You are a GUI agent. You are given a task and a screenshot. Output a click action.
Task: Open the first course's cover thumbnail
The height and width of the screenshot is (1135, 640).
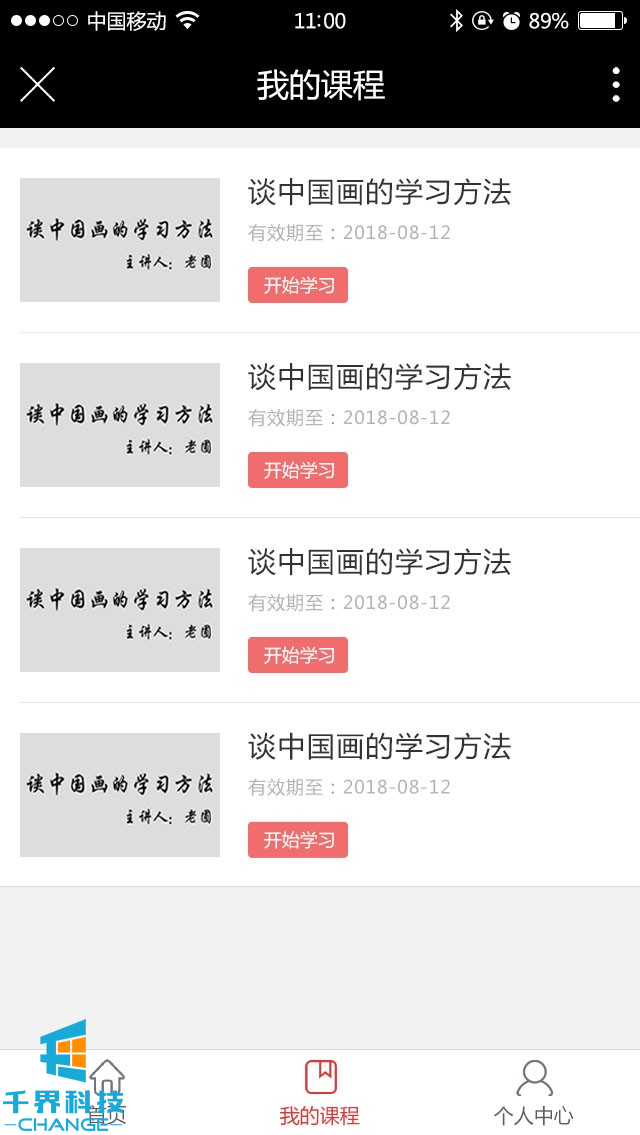[120, 240]
